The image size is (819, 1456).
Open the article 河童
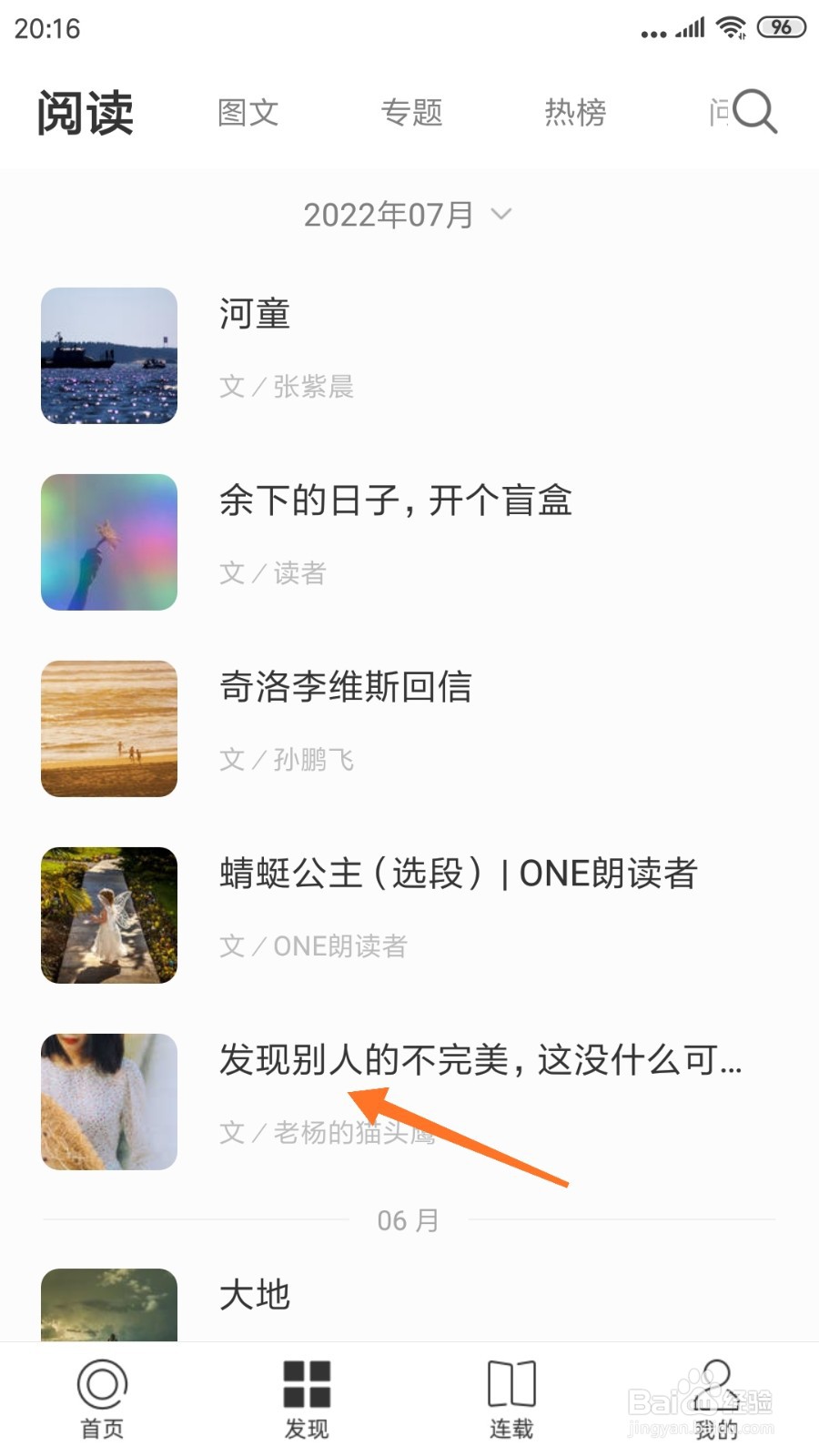(x=409, y=356)
